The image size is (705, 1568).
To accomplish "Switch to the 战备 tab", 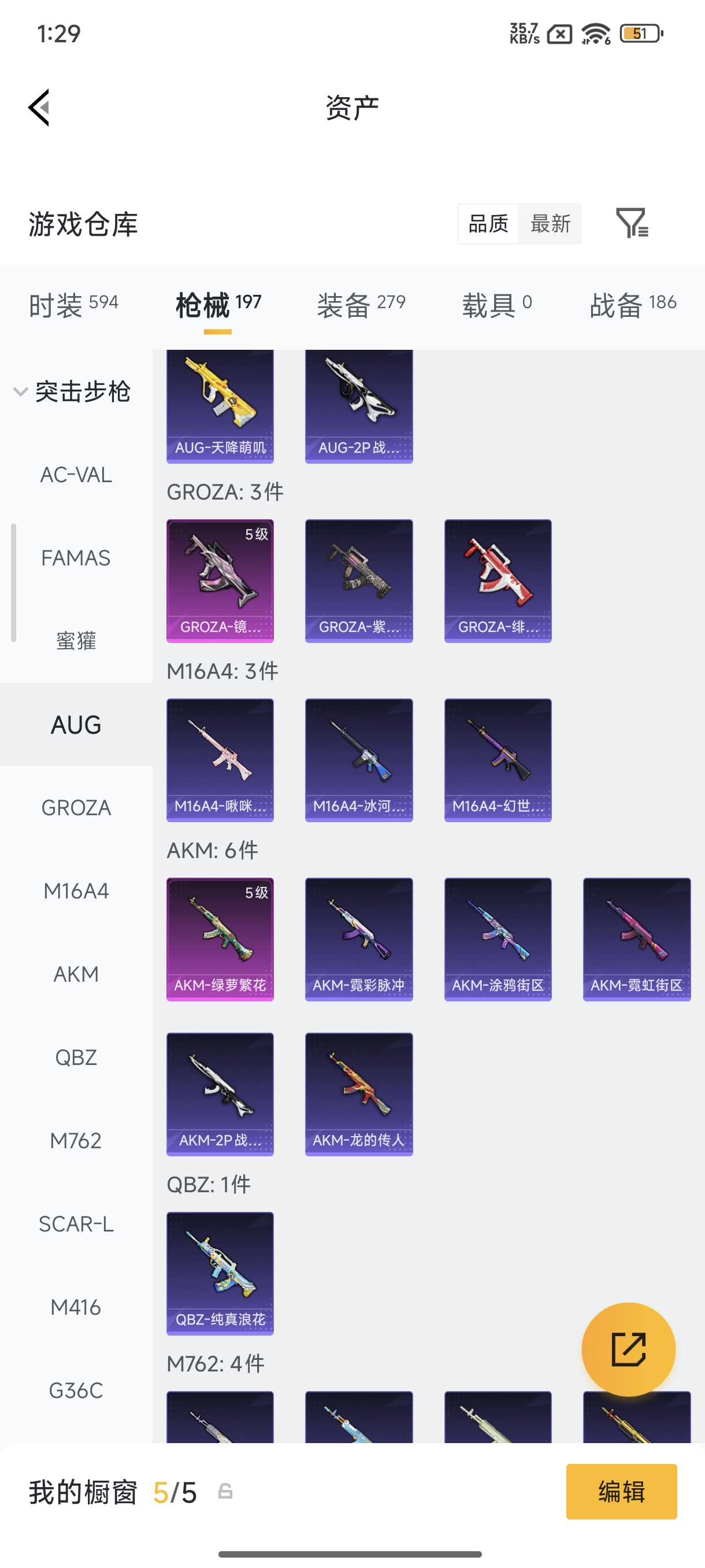I will pos(633,304).
